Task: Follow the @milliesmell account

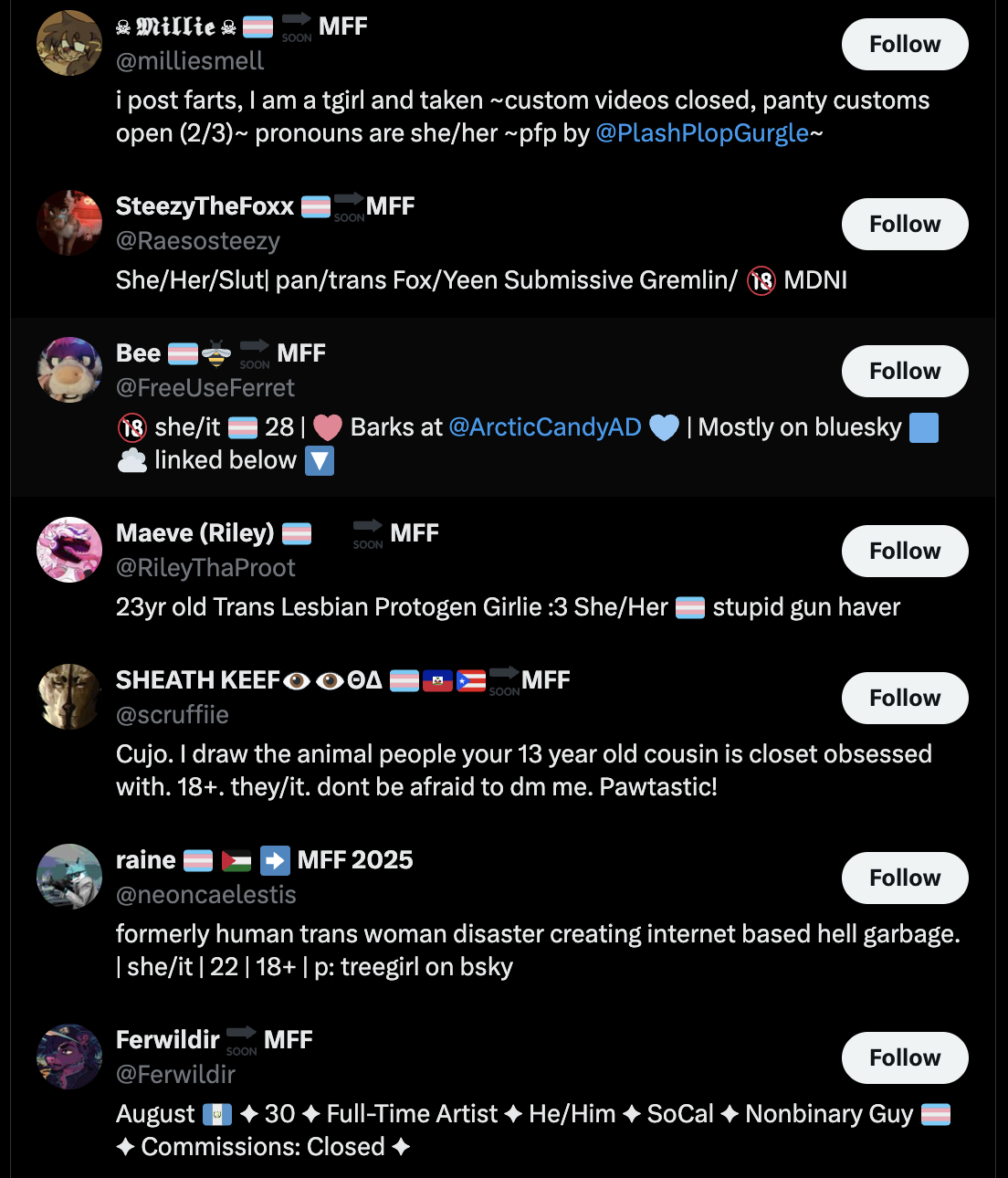Action: 904,44
